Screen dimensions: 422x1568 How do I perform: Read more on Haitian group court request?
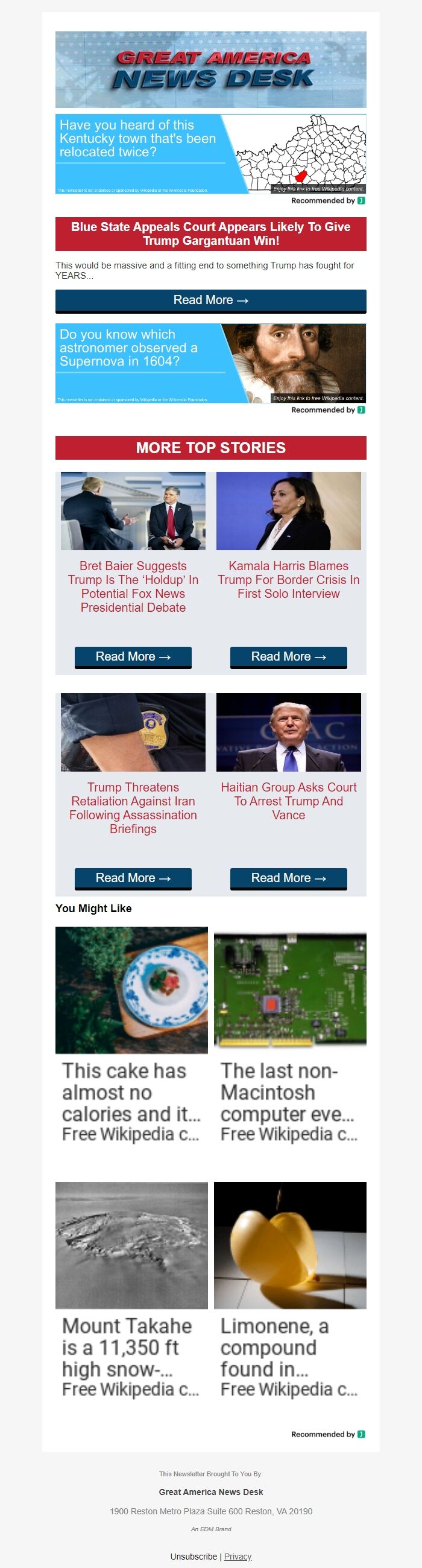pos(288,878)
